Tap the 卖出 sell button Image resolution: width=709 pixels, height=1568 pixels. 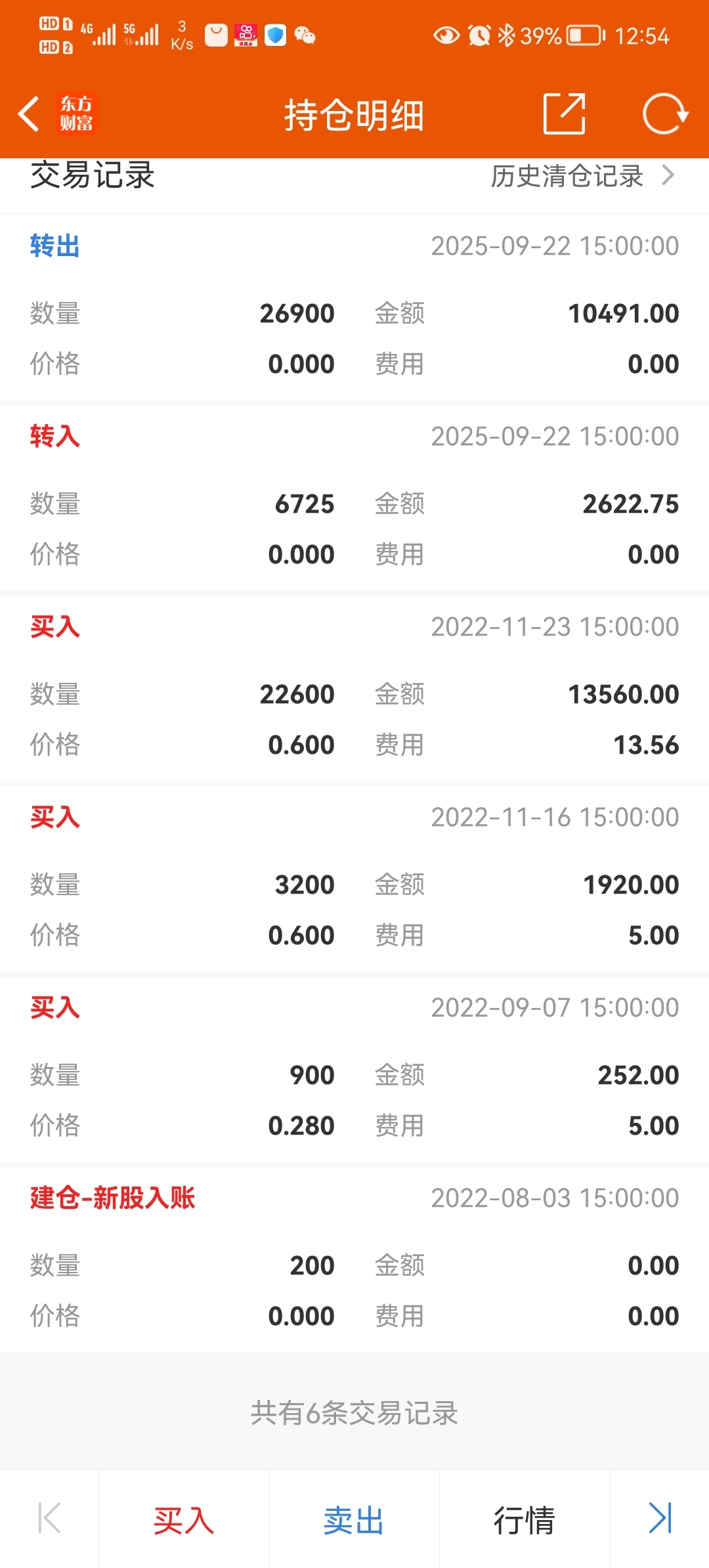tap(354, 1519)
